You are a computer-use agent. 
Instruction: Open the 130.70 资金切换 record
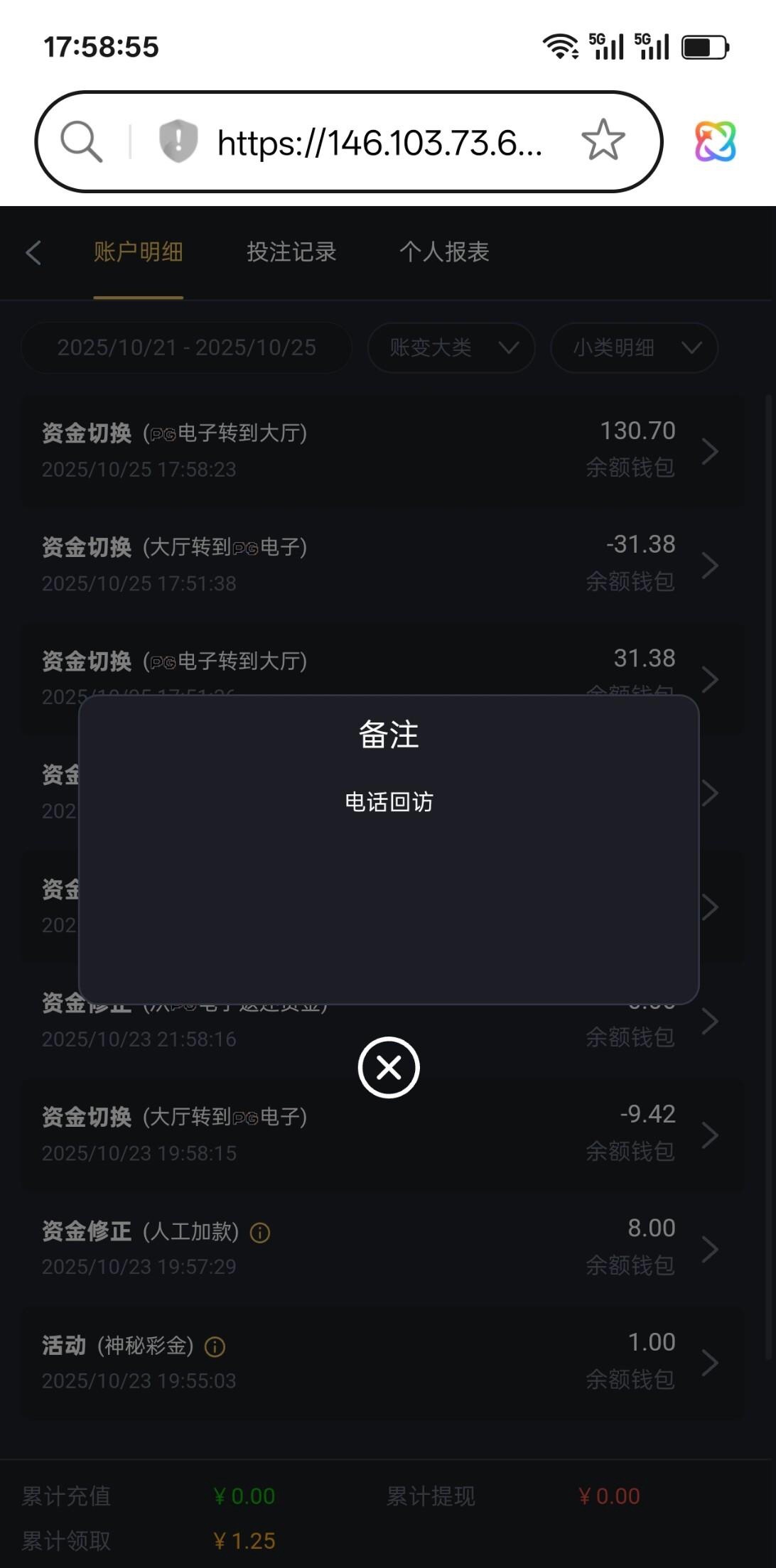[x=384, y=450]
